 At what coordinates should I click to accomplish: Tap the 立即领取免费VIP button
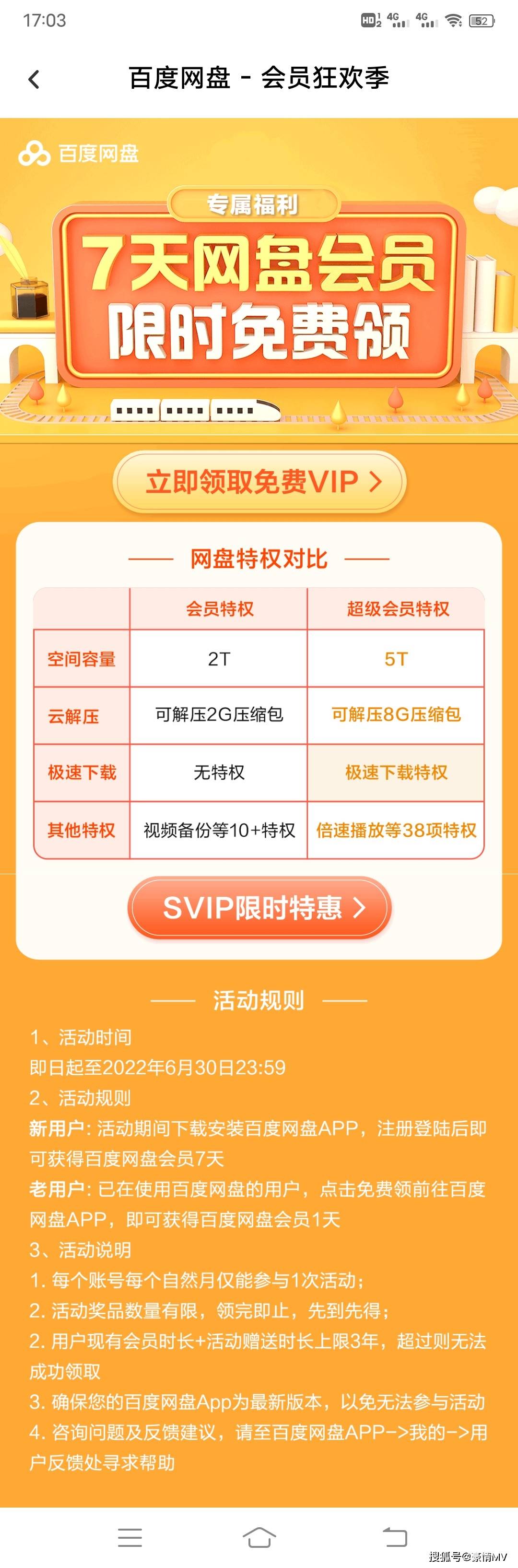(x=259, y=482)
